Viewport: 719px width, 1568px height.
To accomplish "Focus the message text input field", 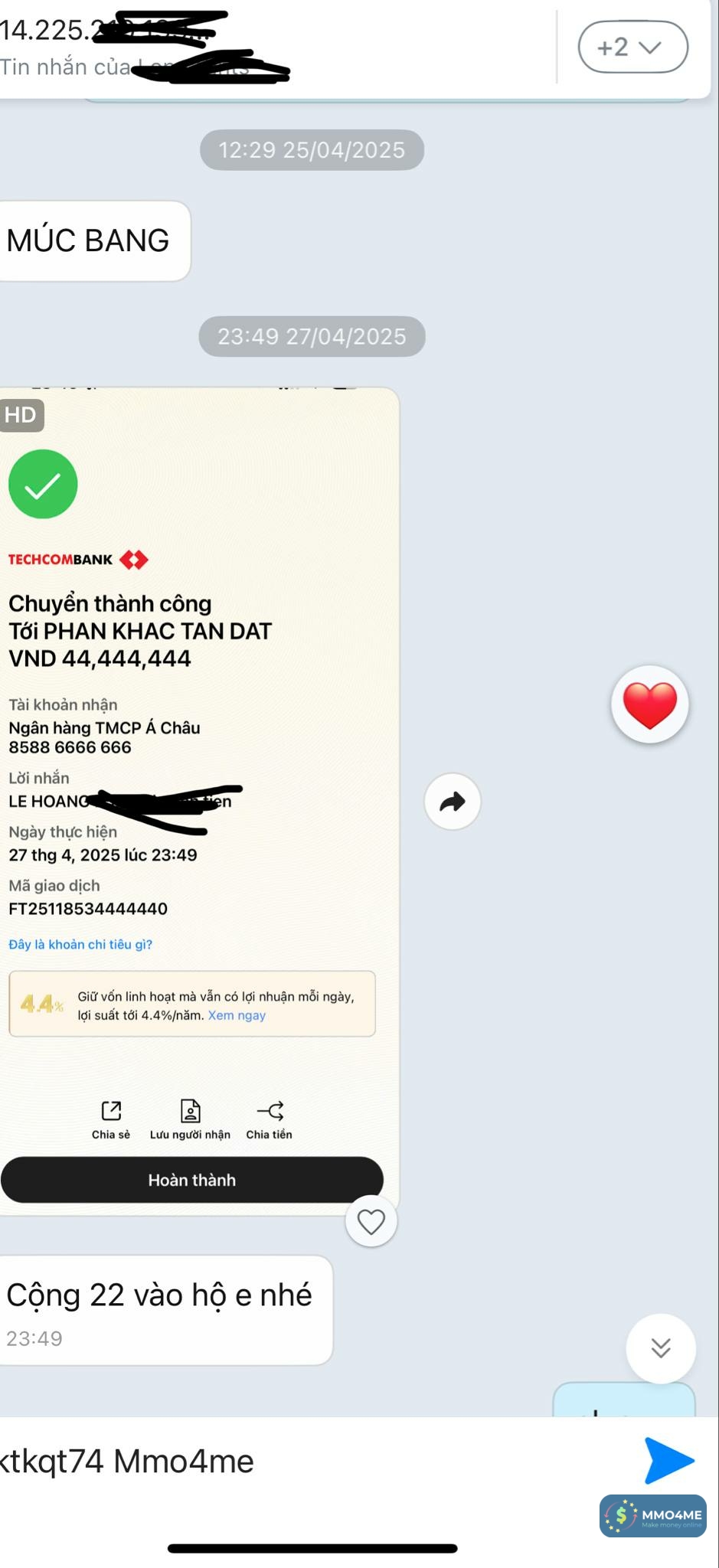I will pyautogui.click(x=306, y=1461).
